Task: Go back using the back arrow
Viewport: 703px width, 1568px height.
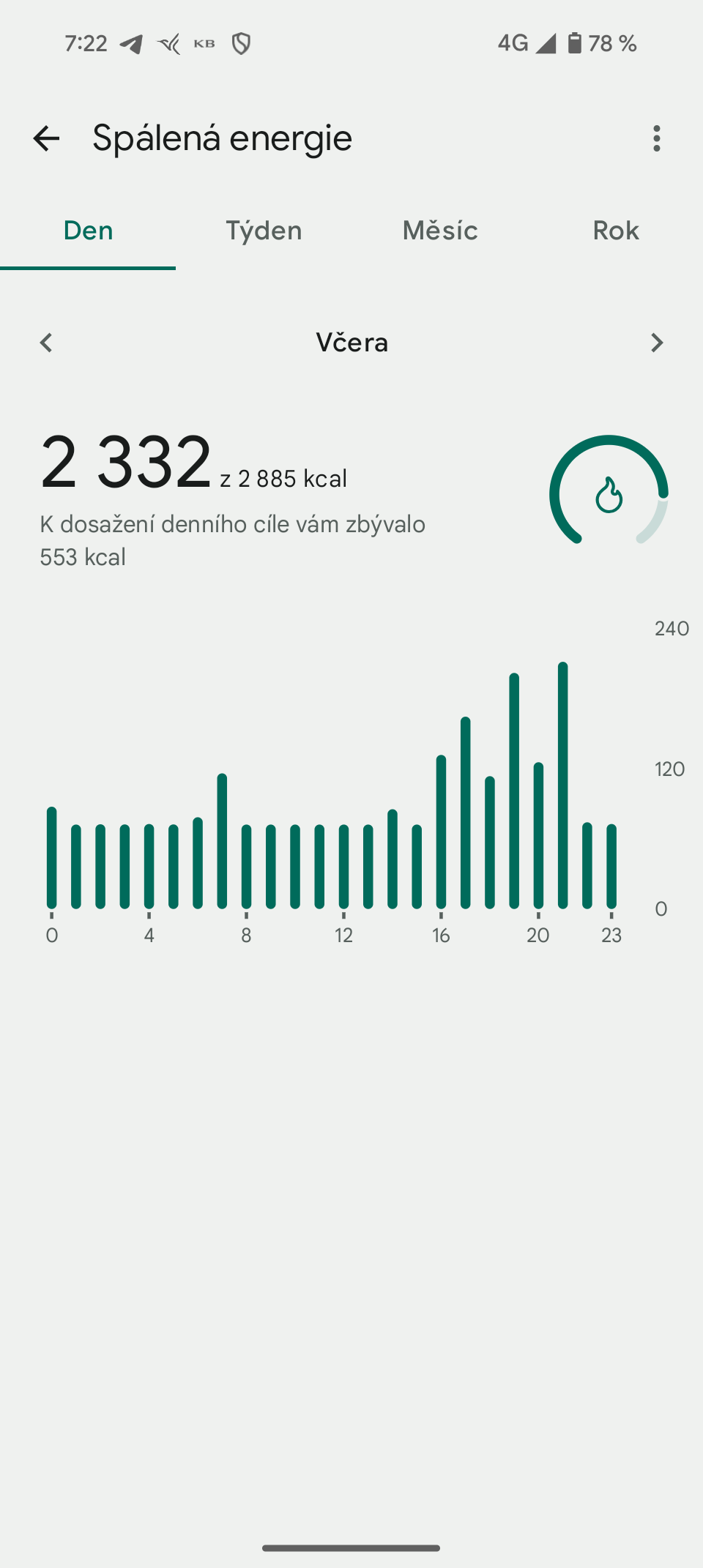Action: [46, 138]
